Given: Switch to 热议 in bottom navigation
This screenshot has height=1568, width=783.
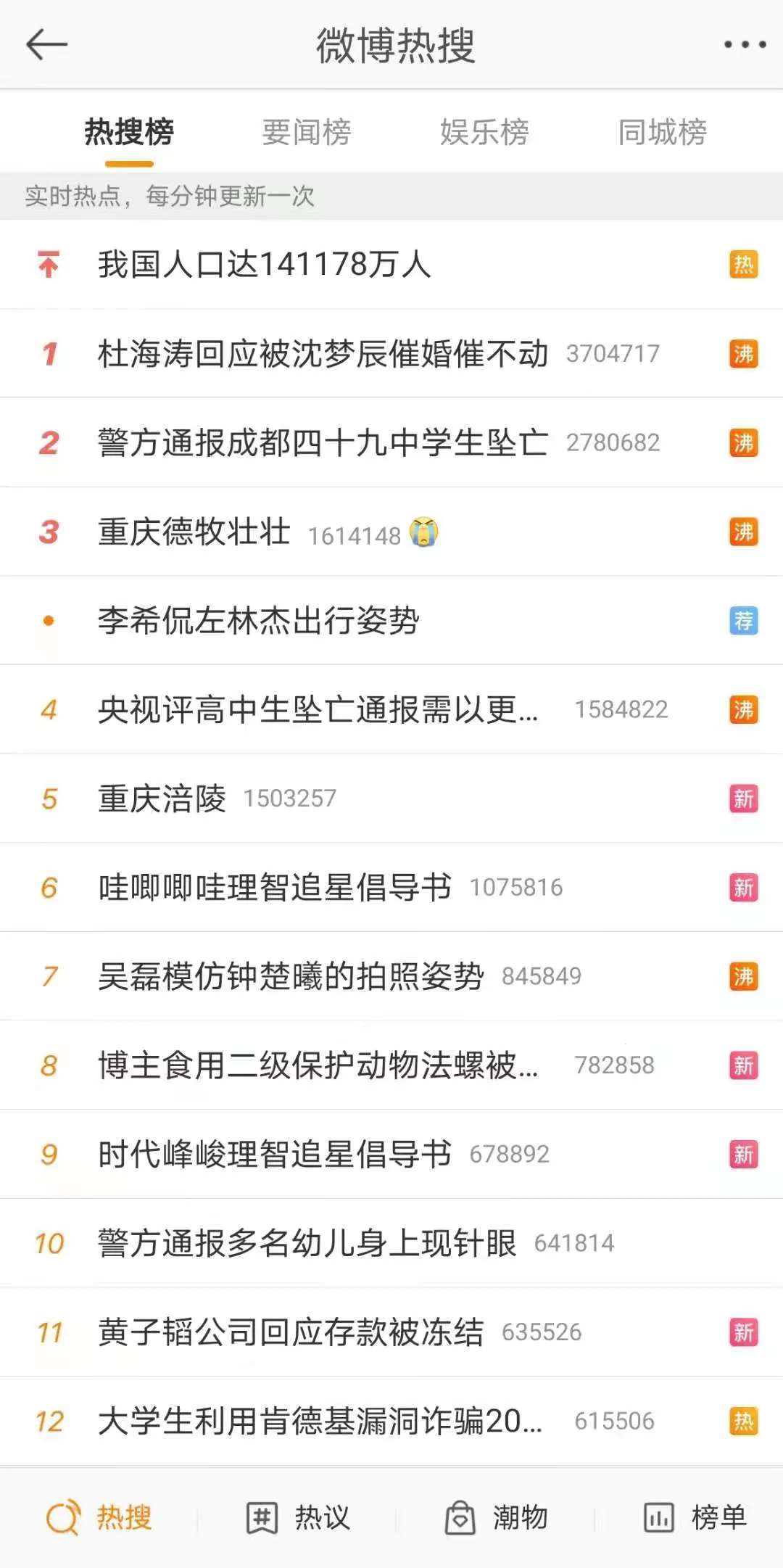Looking at the screenshot, I should coord(298,1517).
